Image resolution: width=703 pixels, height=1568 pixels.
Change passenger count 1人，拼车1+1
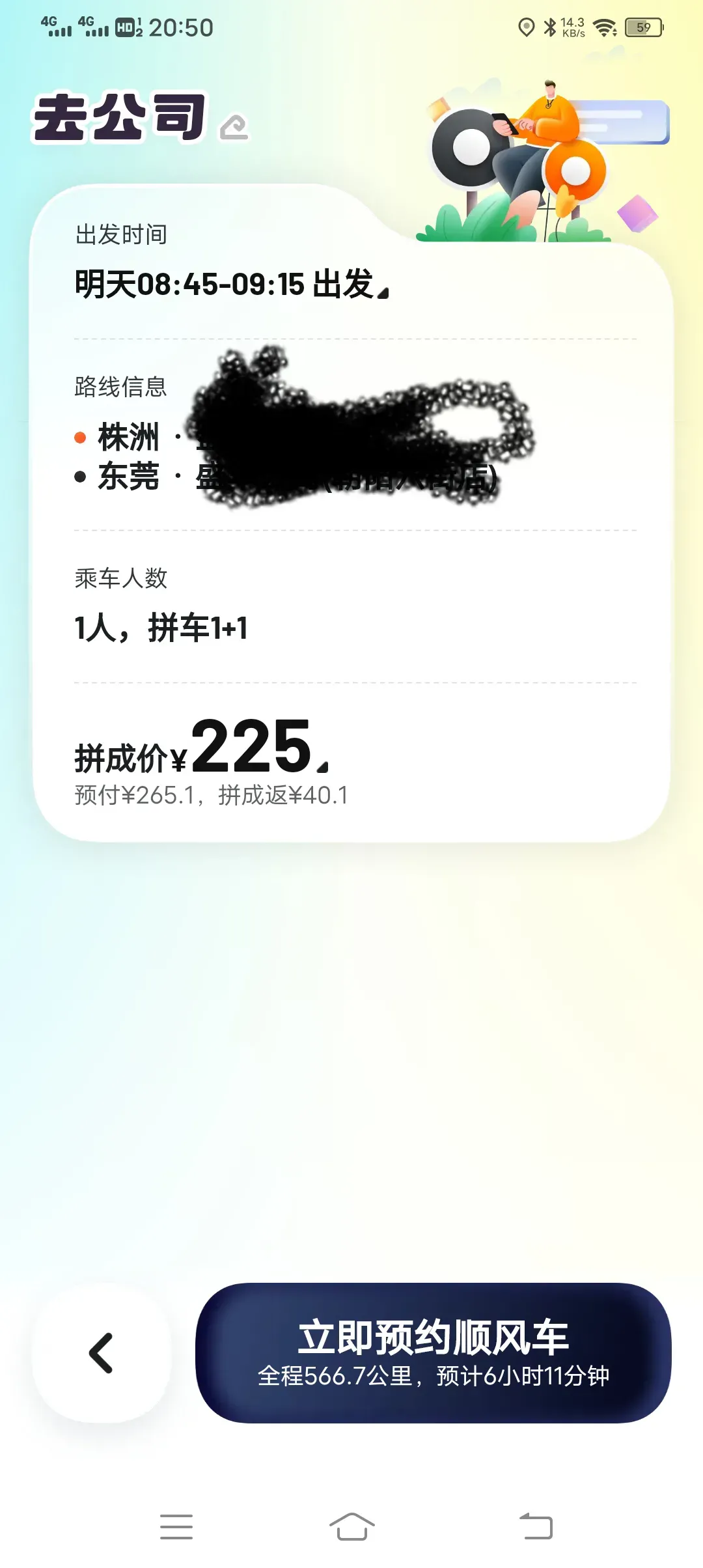[161, 628]
